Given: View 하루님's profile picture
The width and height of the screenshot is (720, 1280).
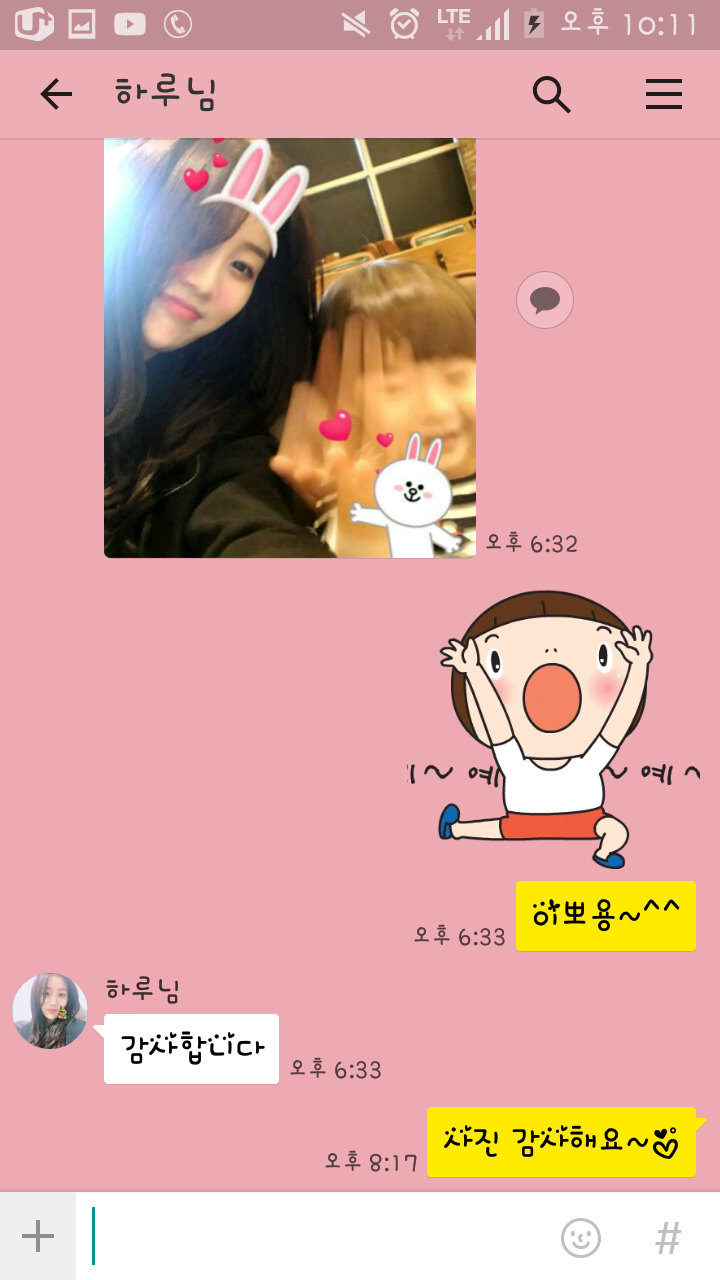Looking at the screenshot, I should (50, 1011).
